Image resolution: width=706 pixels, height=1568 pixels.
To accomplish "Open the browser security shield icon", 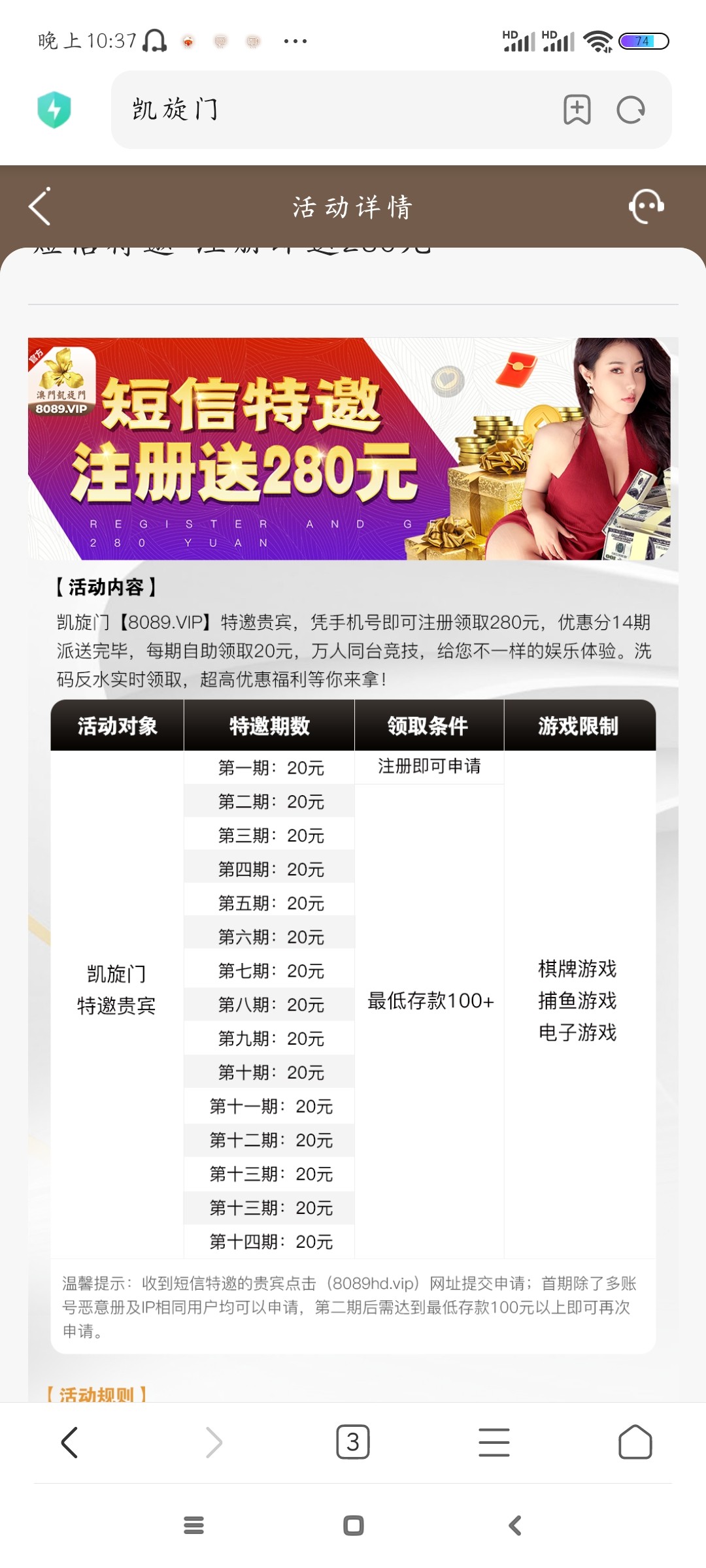I will click(x=54, y=110).
